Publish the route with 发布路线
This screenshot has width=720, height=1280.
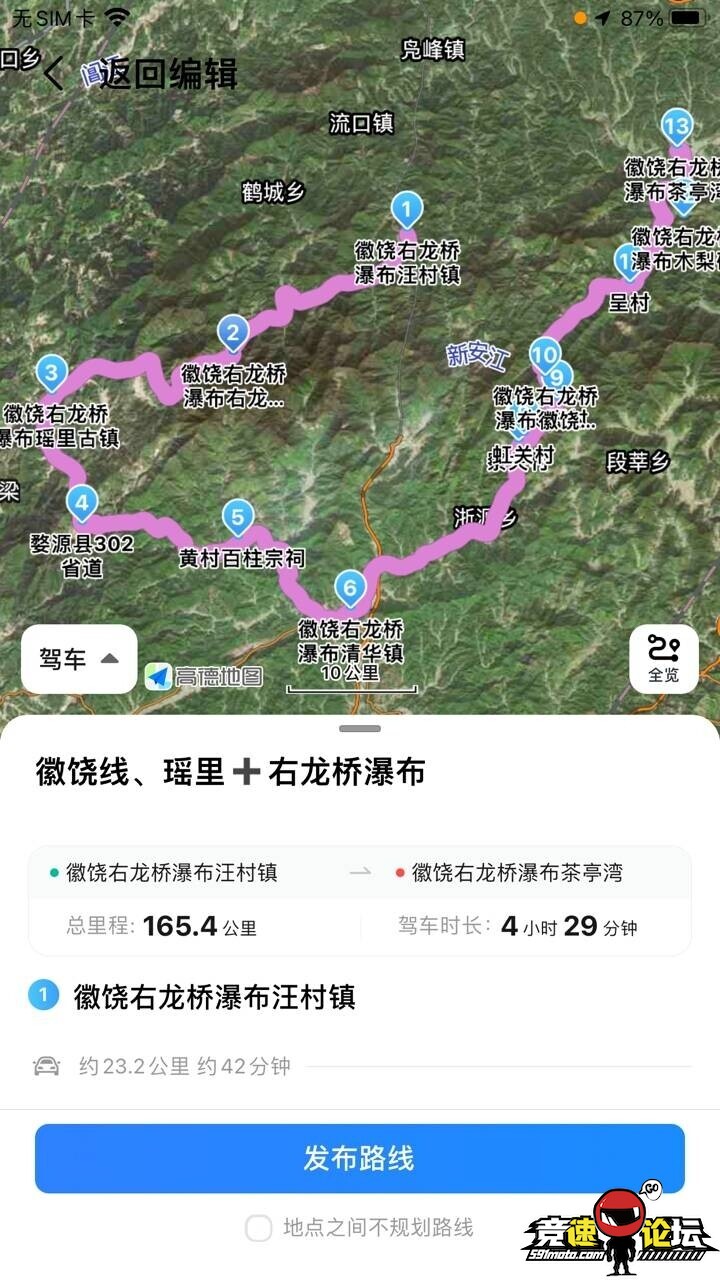[x=360, y=1158]
